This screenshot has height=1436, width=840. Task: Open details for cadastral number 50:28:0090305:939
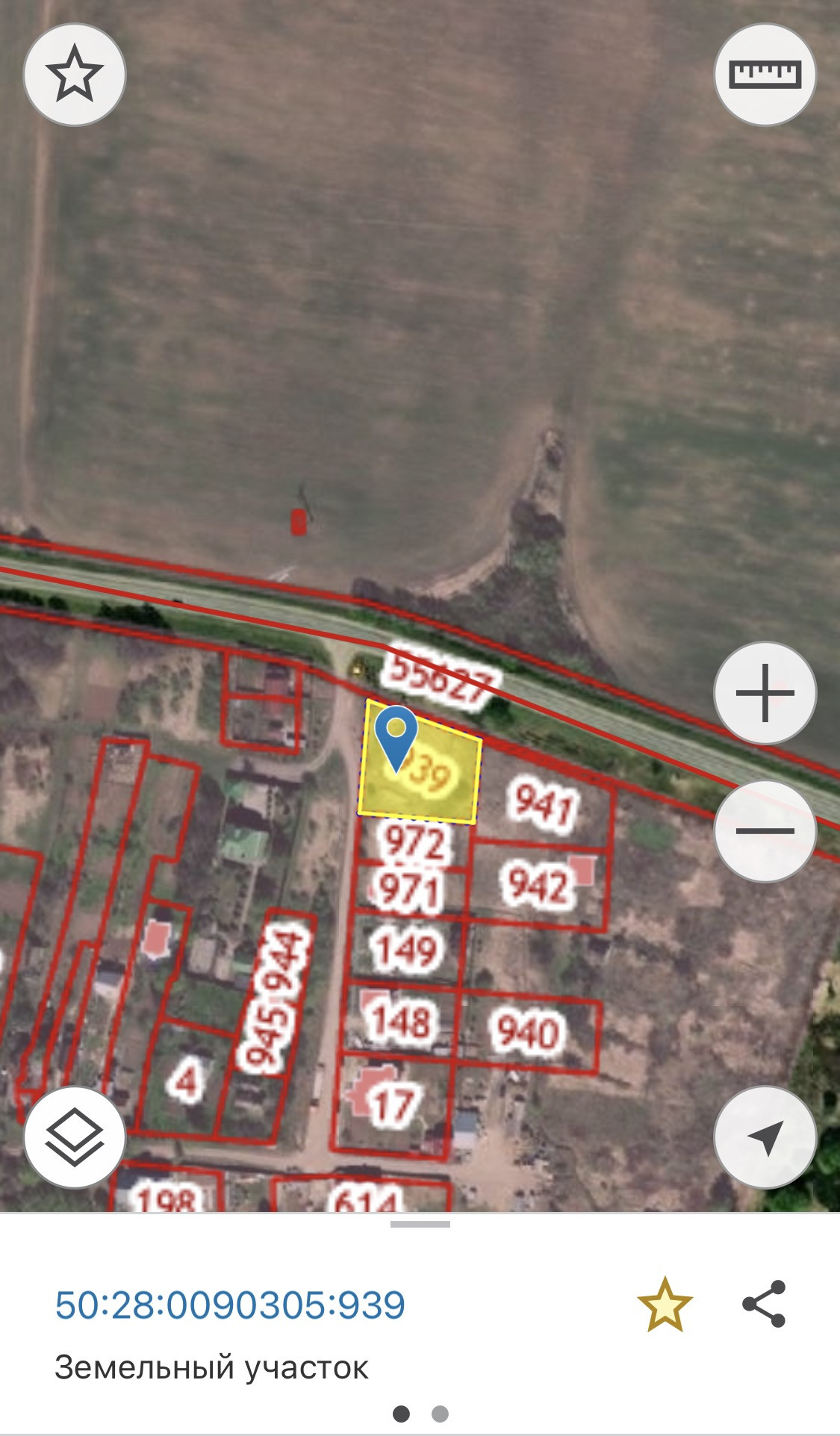[x=230, y=1305]
